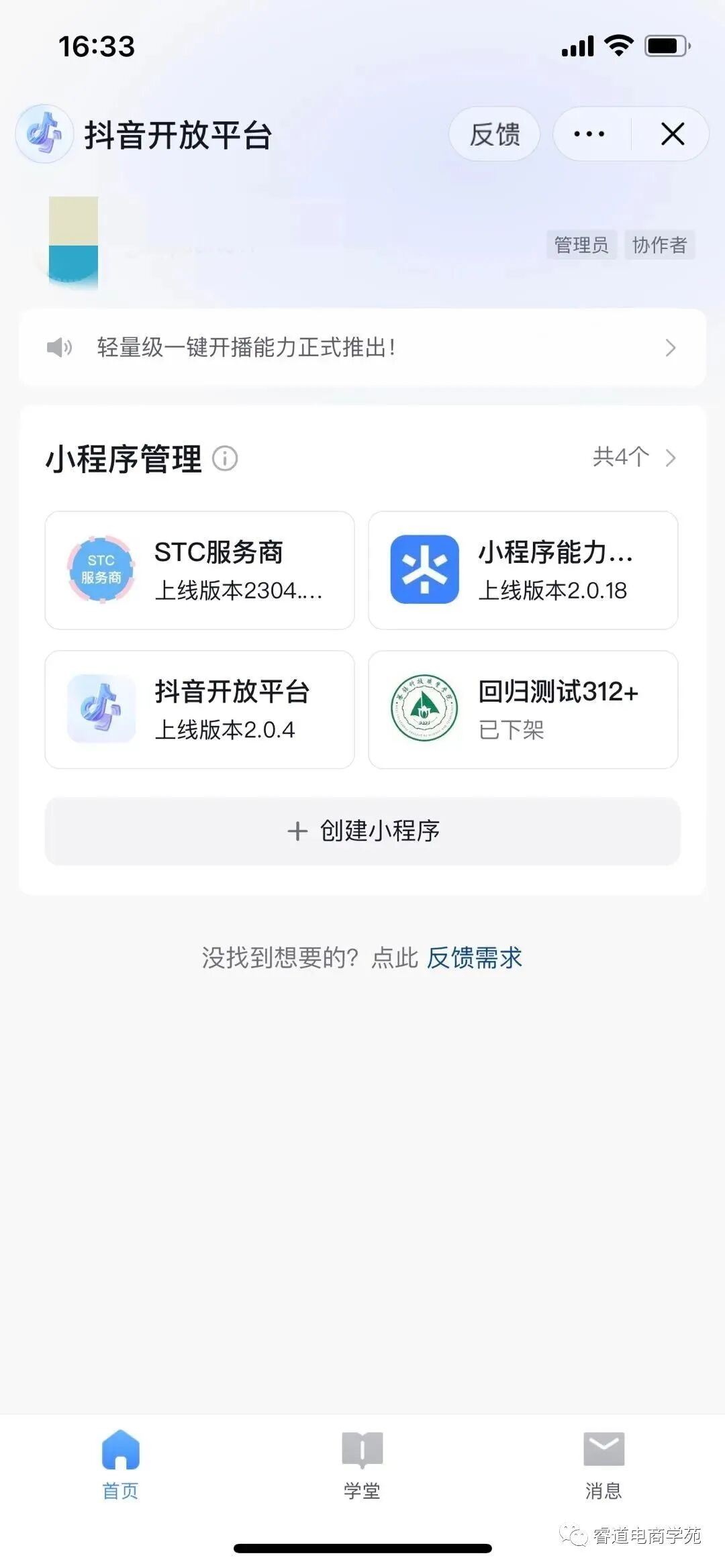The height and width of the screenshot is (1568, 725).
Task: Tap 创建小程序 to create a mini program
Action: 362,831
